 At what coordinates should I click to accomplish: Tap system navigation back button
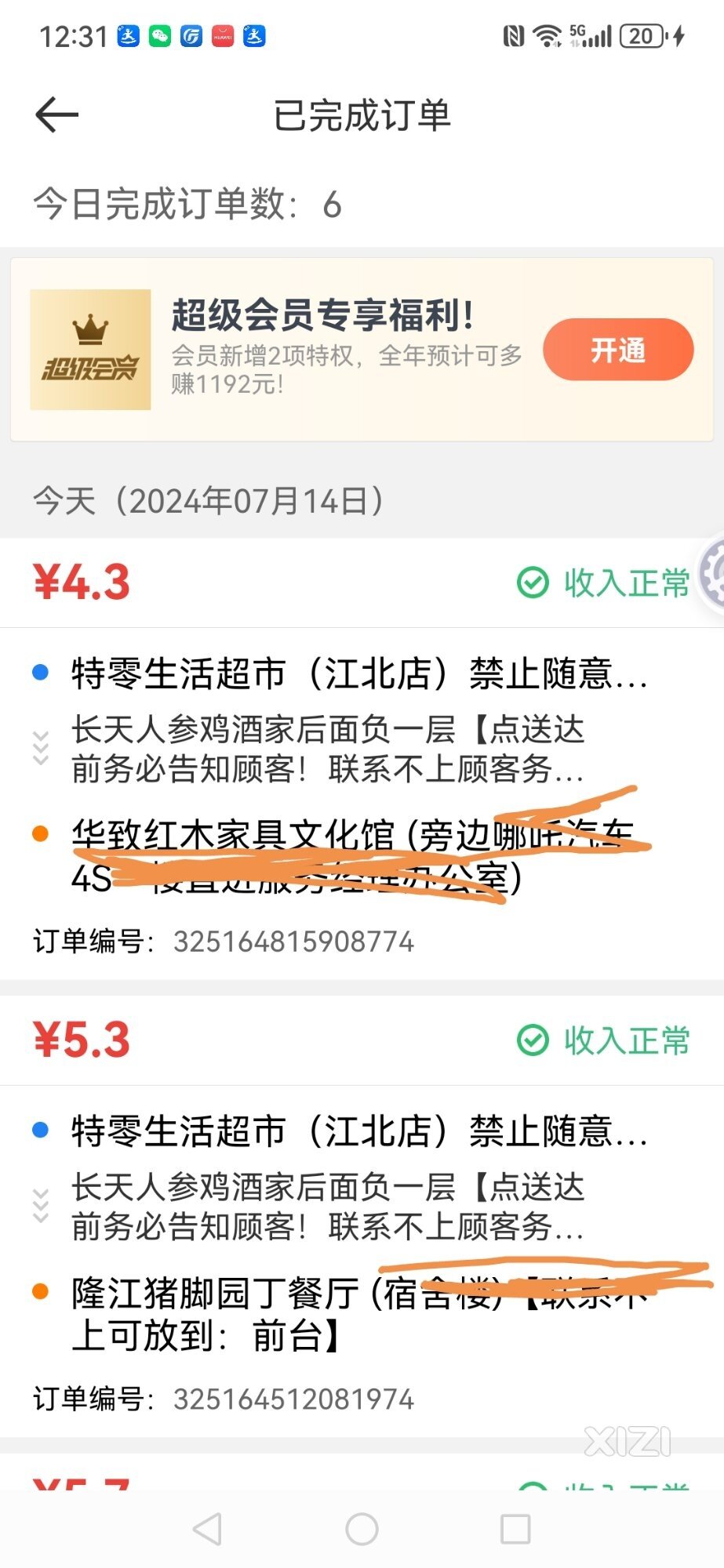click(x=208, y=1528)
